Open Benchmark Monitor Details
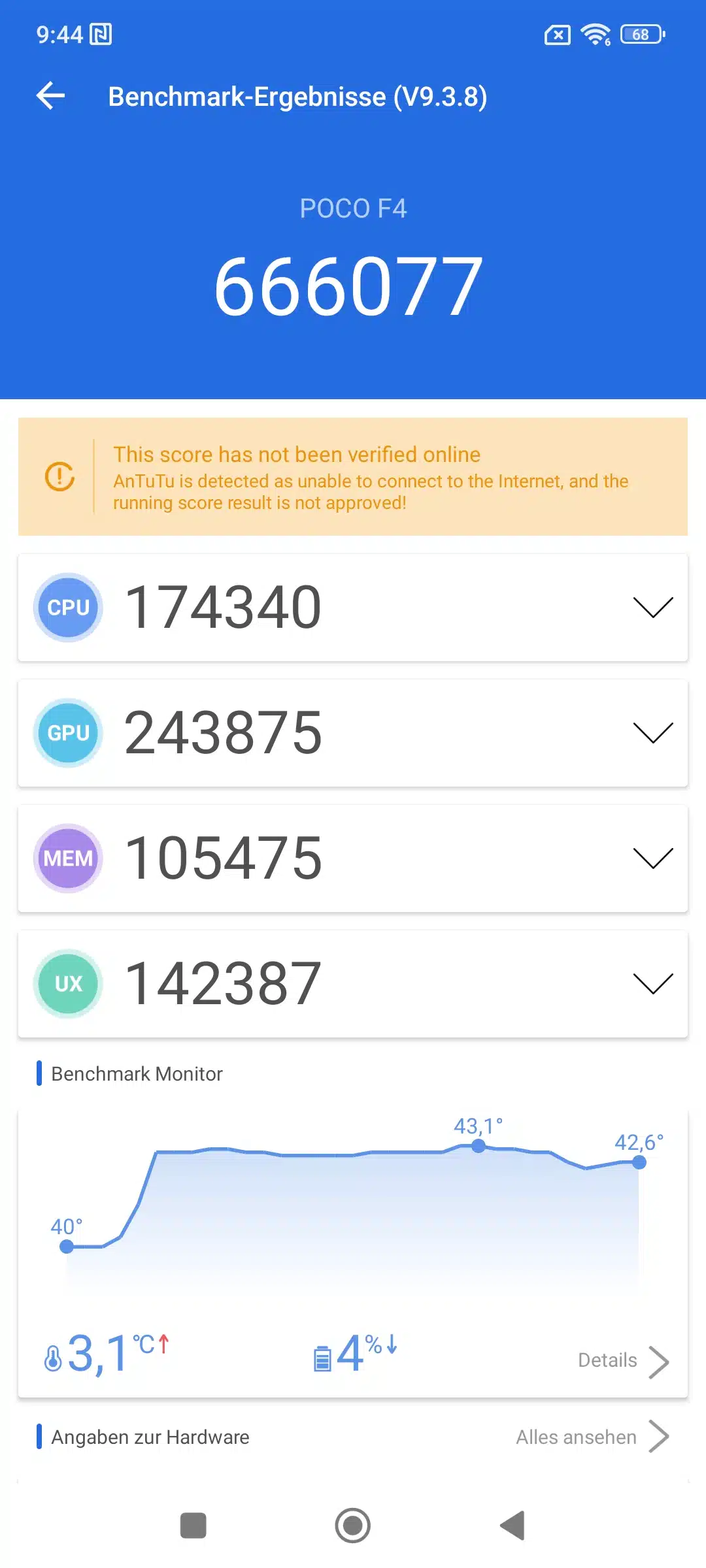 point(623,1361)
